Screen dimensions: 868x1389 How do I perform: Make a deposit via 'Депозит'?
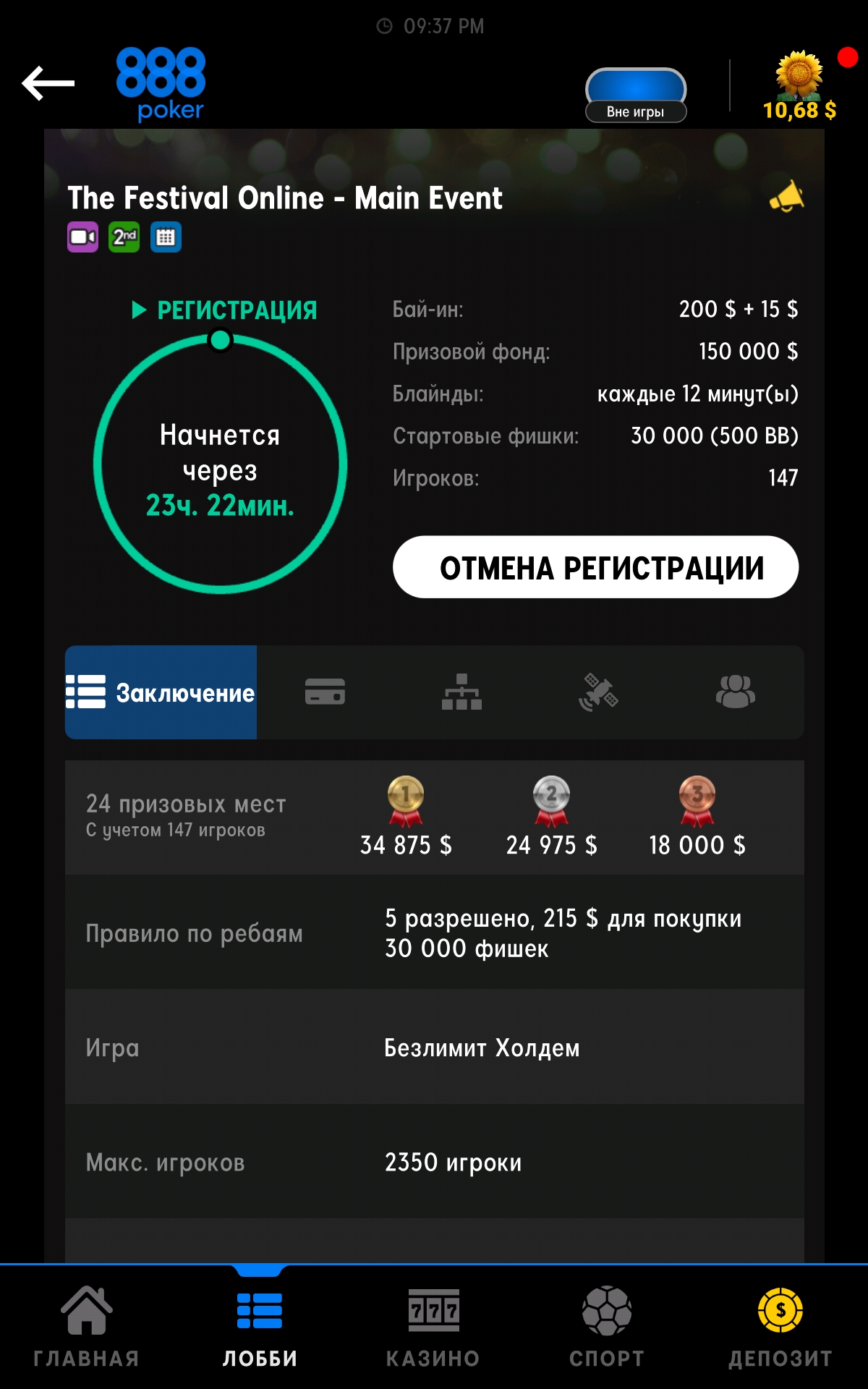coord(780,1327)
